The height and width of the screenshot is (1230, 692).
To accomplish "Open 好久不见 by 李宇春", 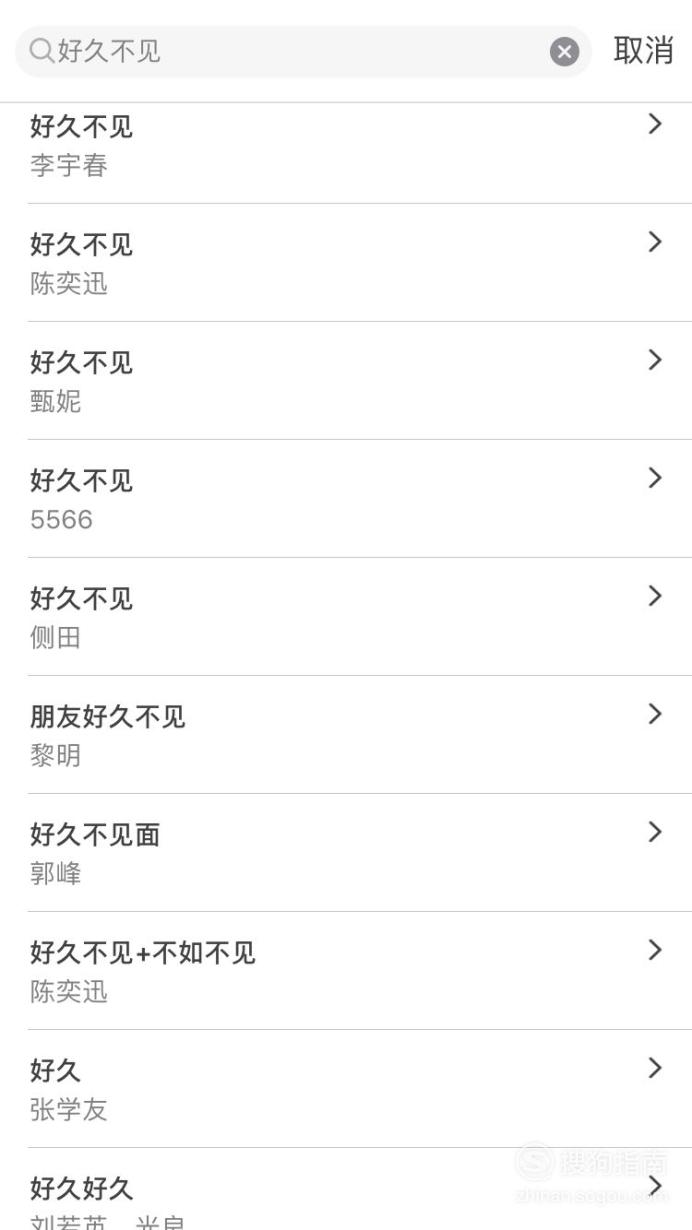I will [346, 145].
